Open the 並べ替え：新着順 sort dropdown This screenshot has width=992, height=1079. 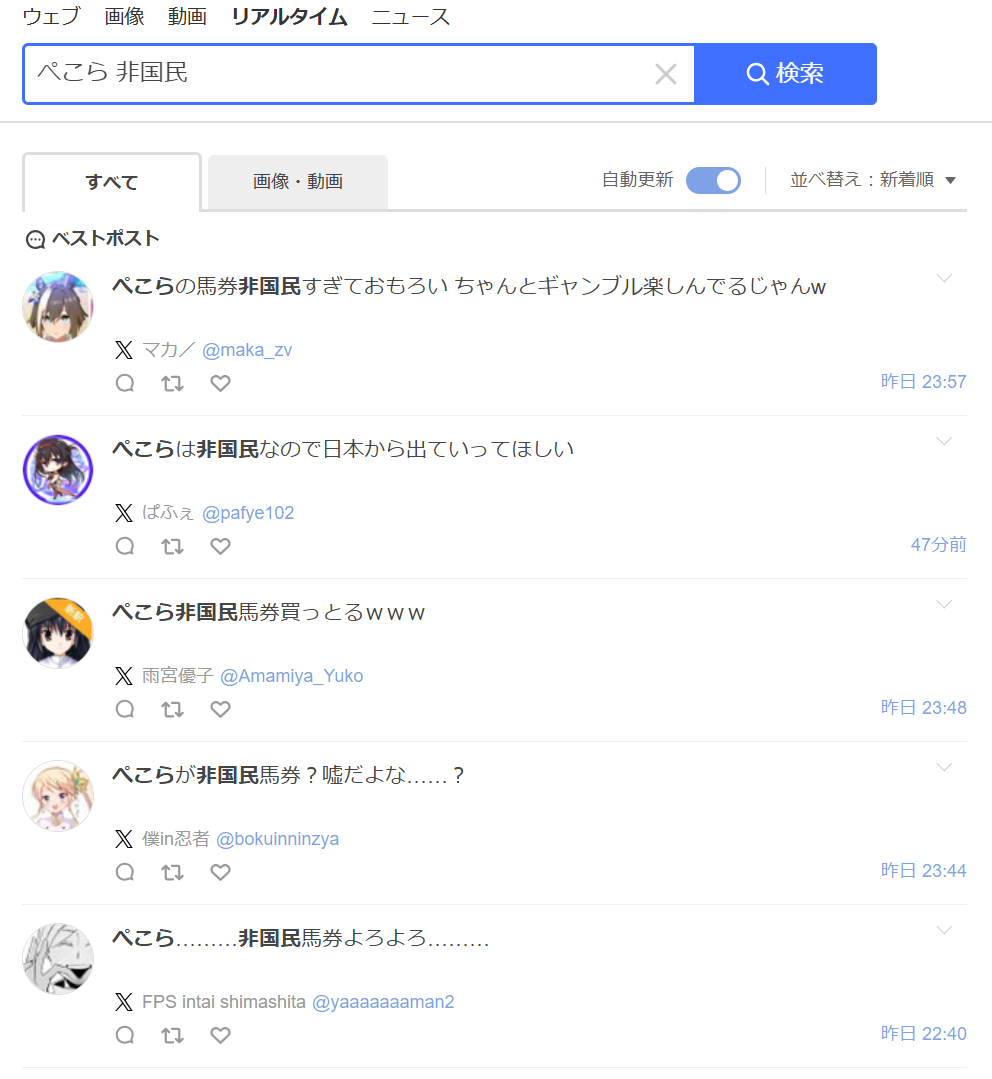coord(873,180)
